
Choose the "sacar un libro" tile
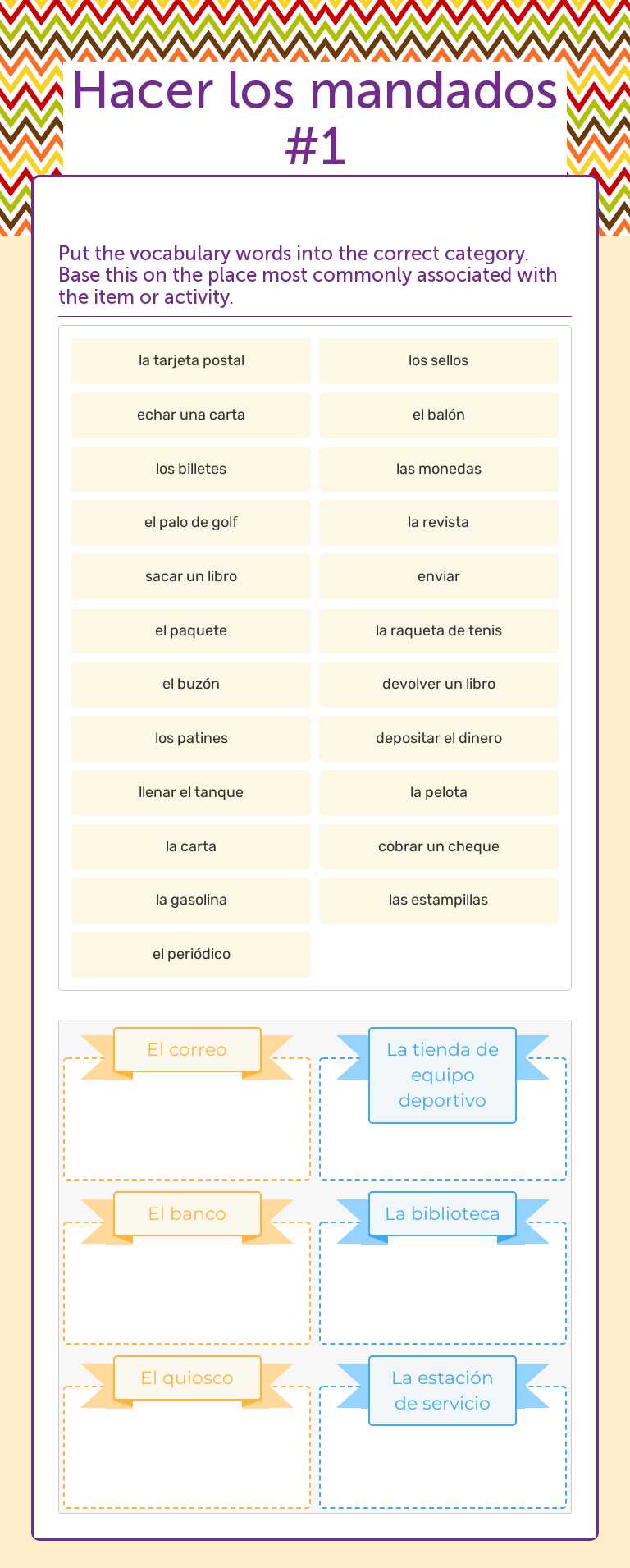pyautogui.click(x=190, y=576)
